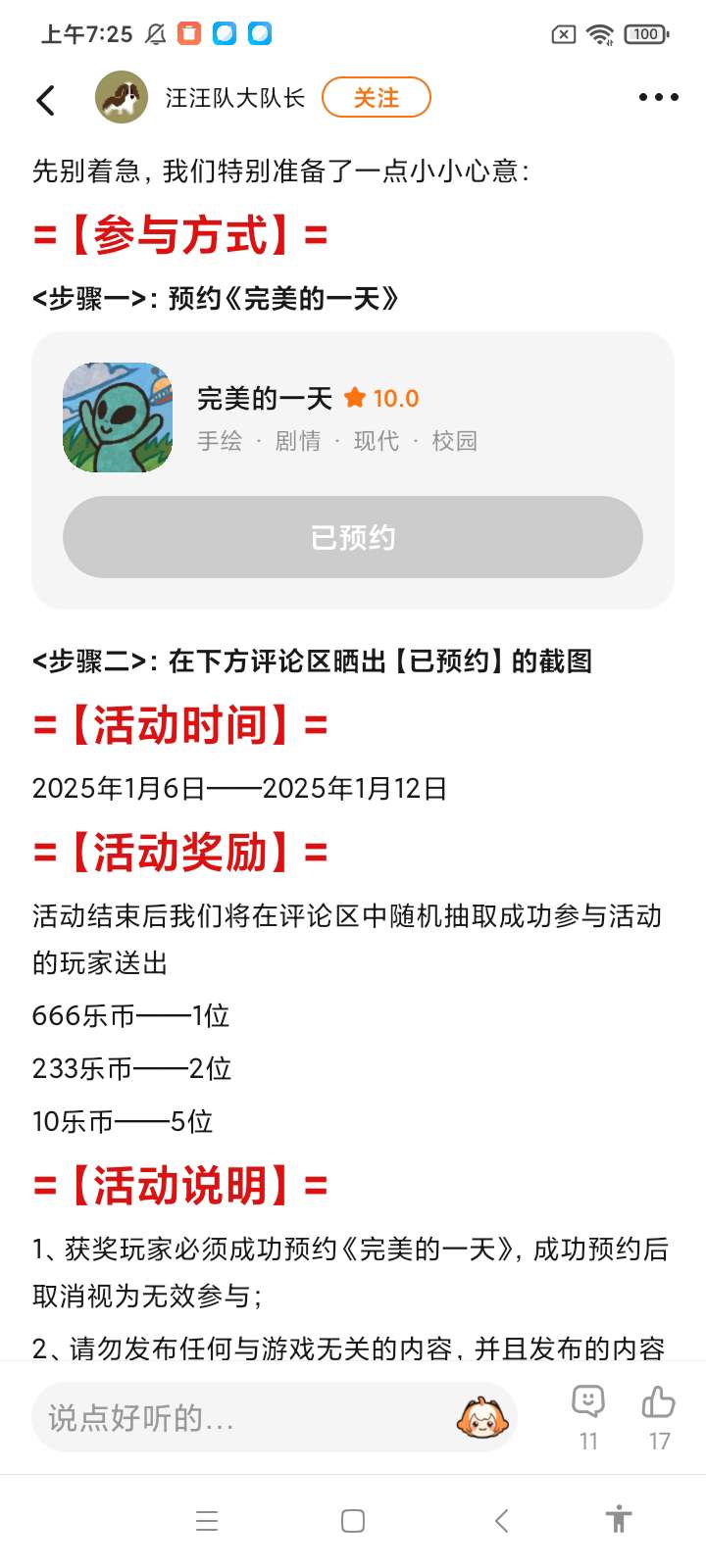Viewport: 706px width, 1568px height.
Task: View the 11 comments
Action: (588, 1417)
